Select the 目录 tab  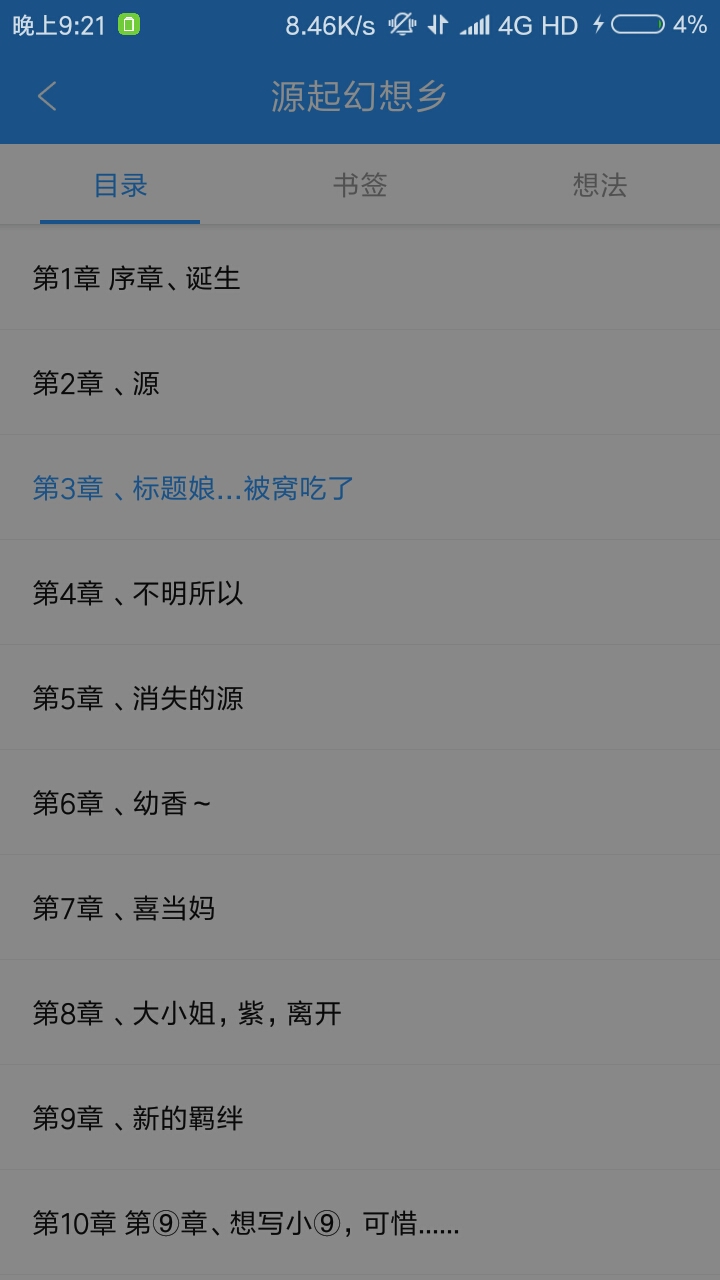120,185
